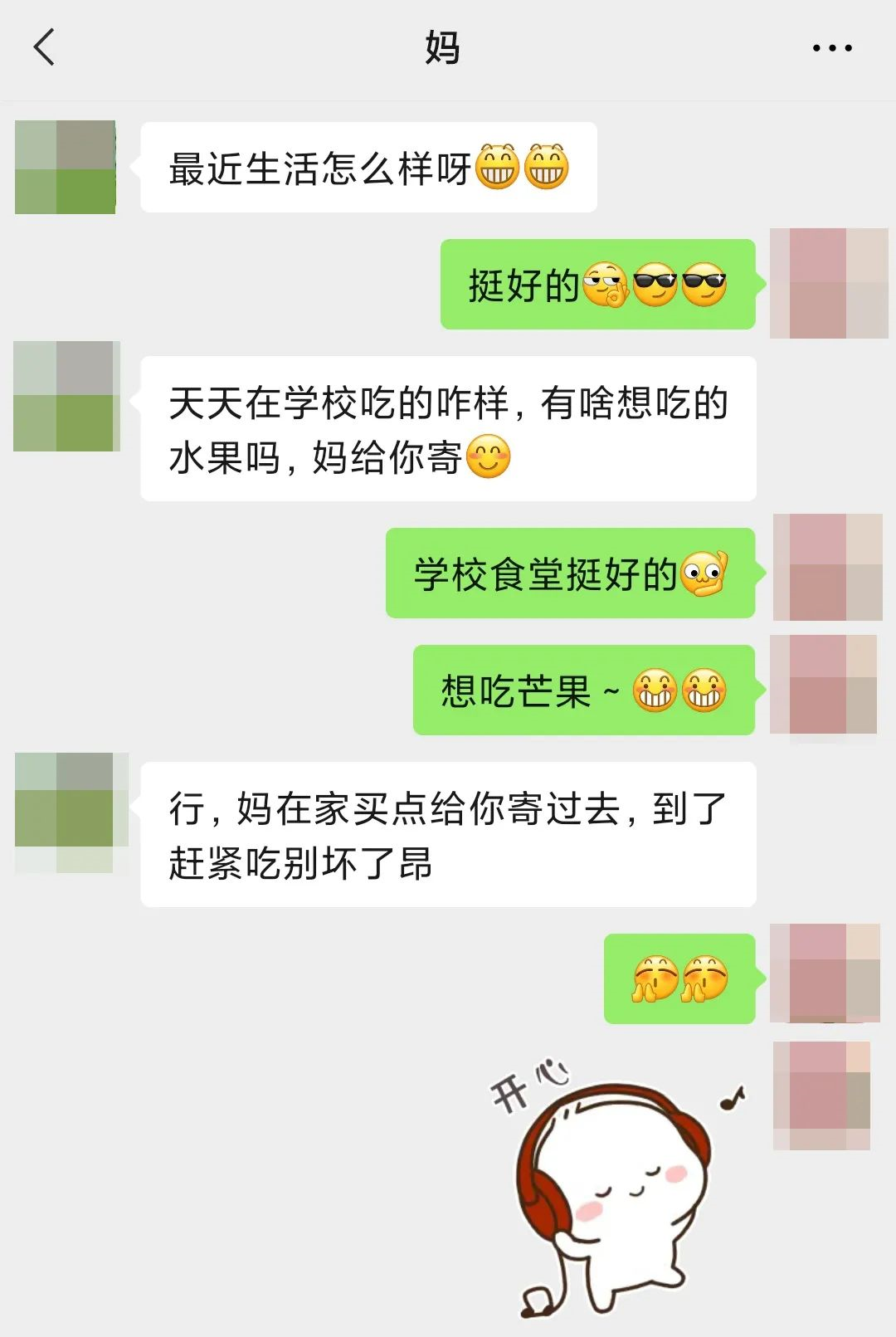Tap own avatar next to "挺好的" message
The width and height of the screenshot is (896, 1337).
(x=828, y=283)
